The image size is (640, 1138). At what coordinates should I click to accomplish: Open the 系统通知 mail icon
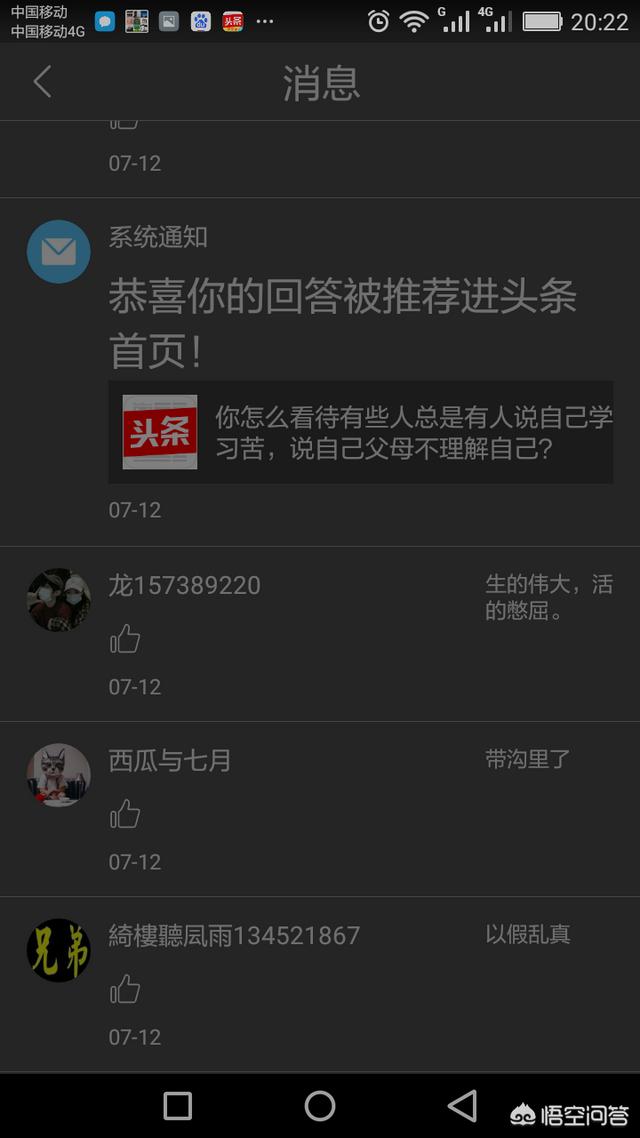(58, 252)
